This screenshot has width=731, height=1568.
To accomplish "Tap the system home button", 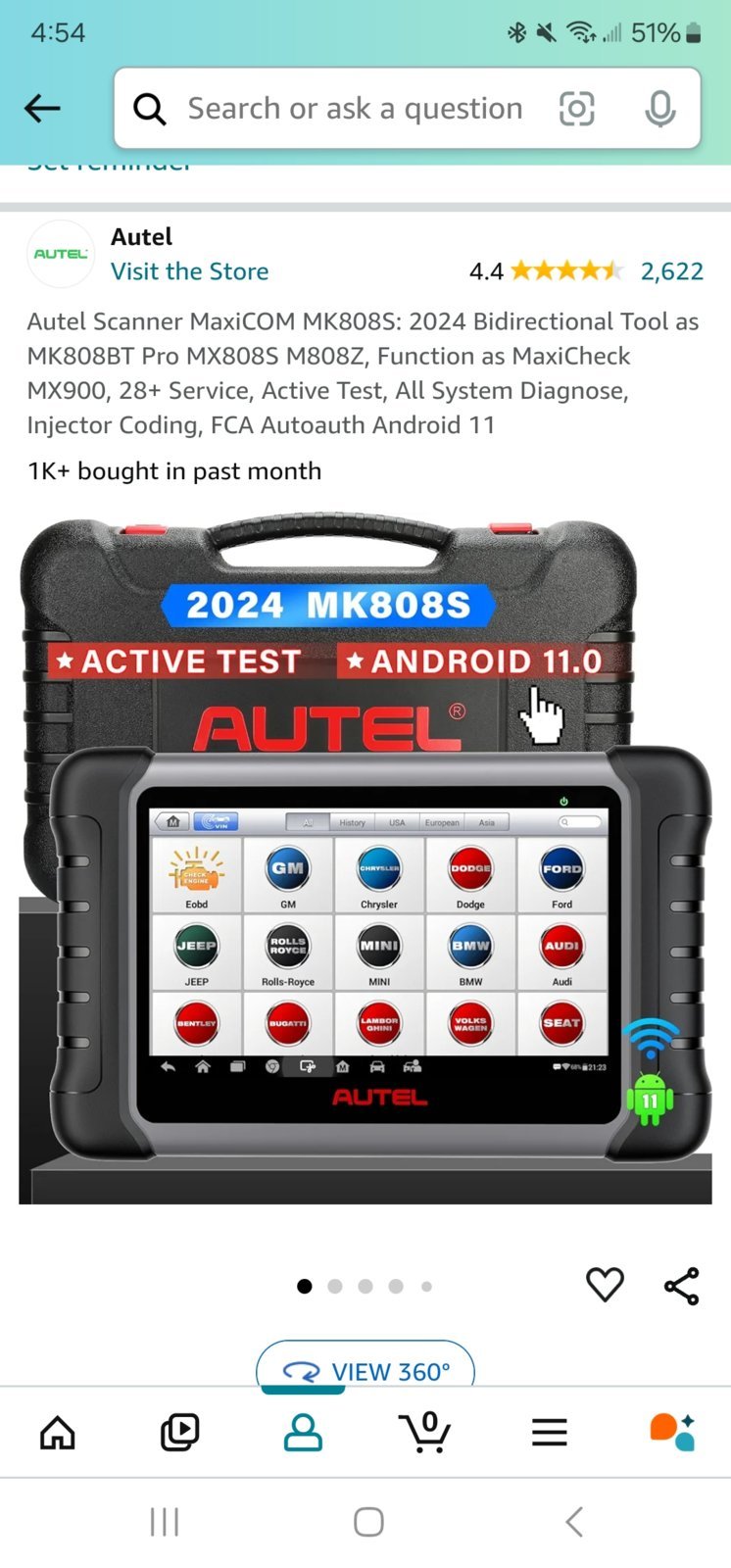I will click(368, 1522).
